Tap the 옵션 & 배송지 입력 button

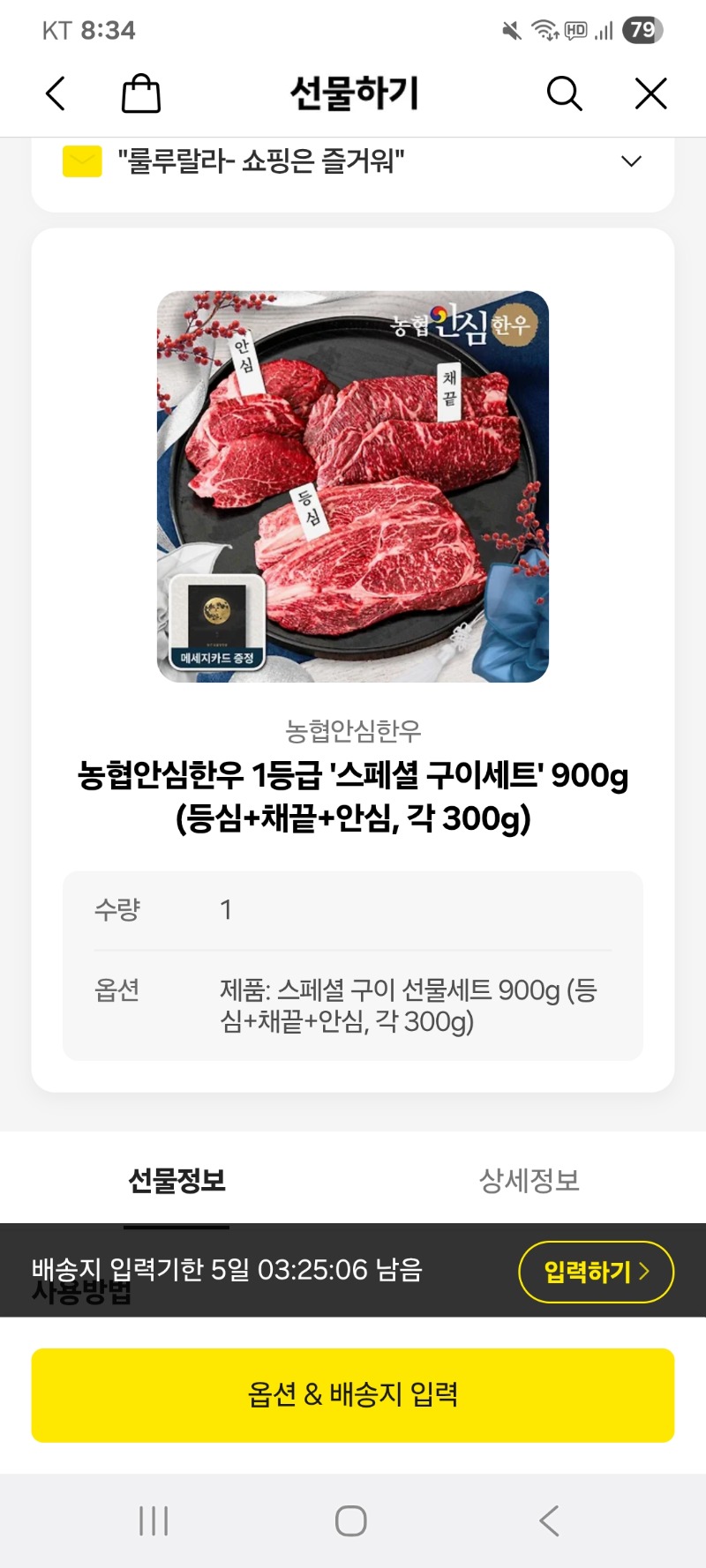pos(353,1395)
